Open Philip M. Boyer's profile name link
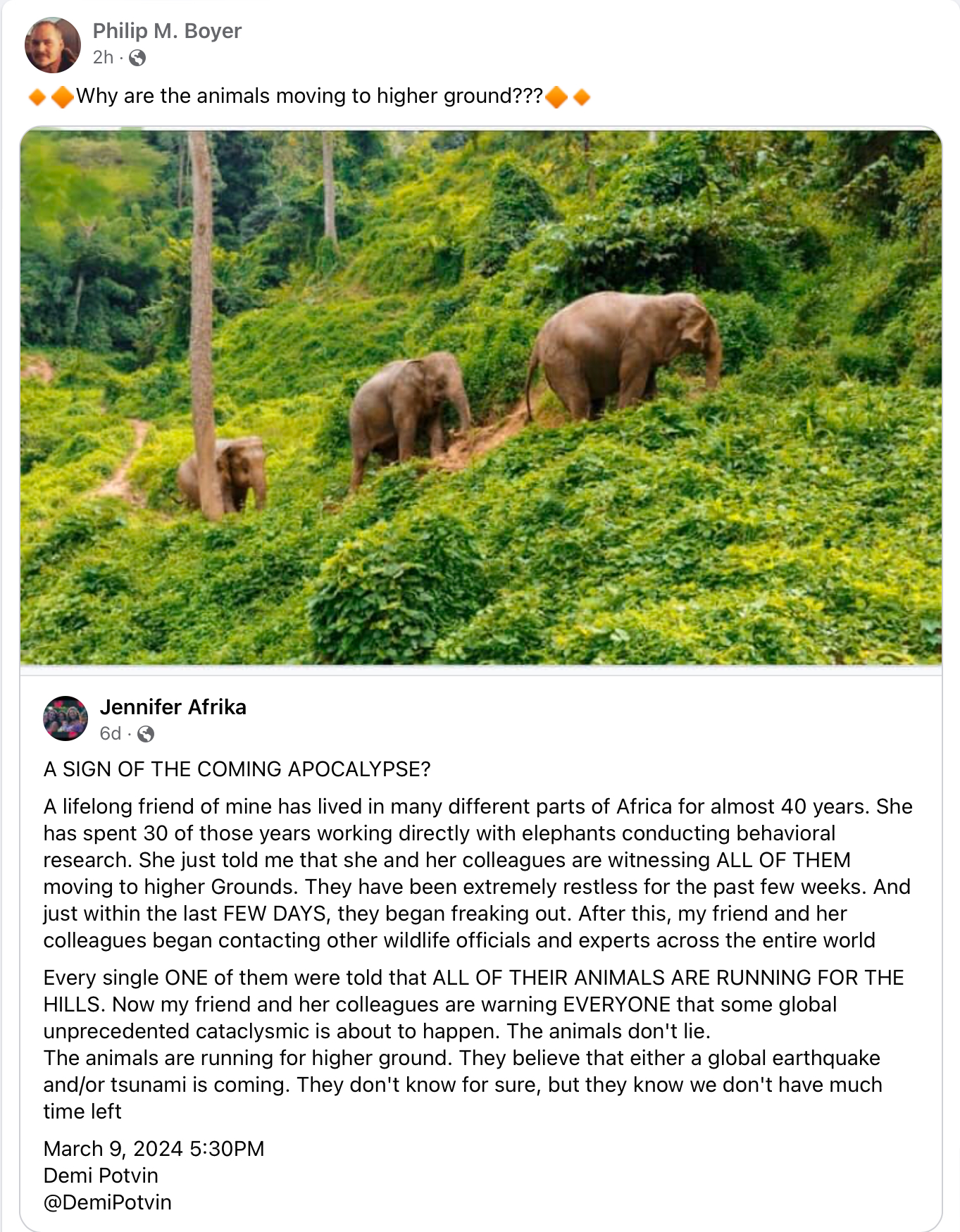This screenshot has width=960, height=1232. [167, 31]
